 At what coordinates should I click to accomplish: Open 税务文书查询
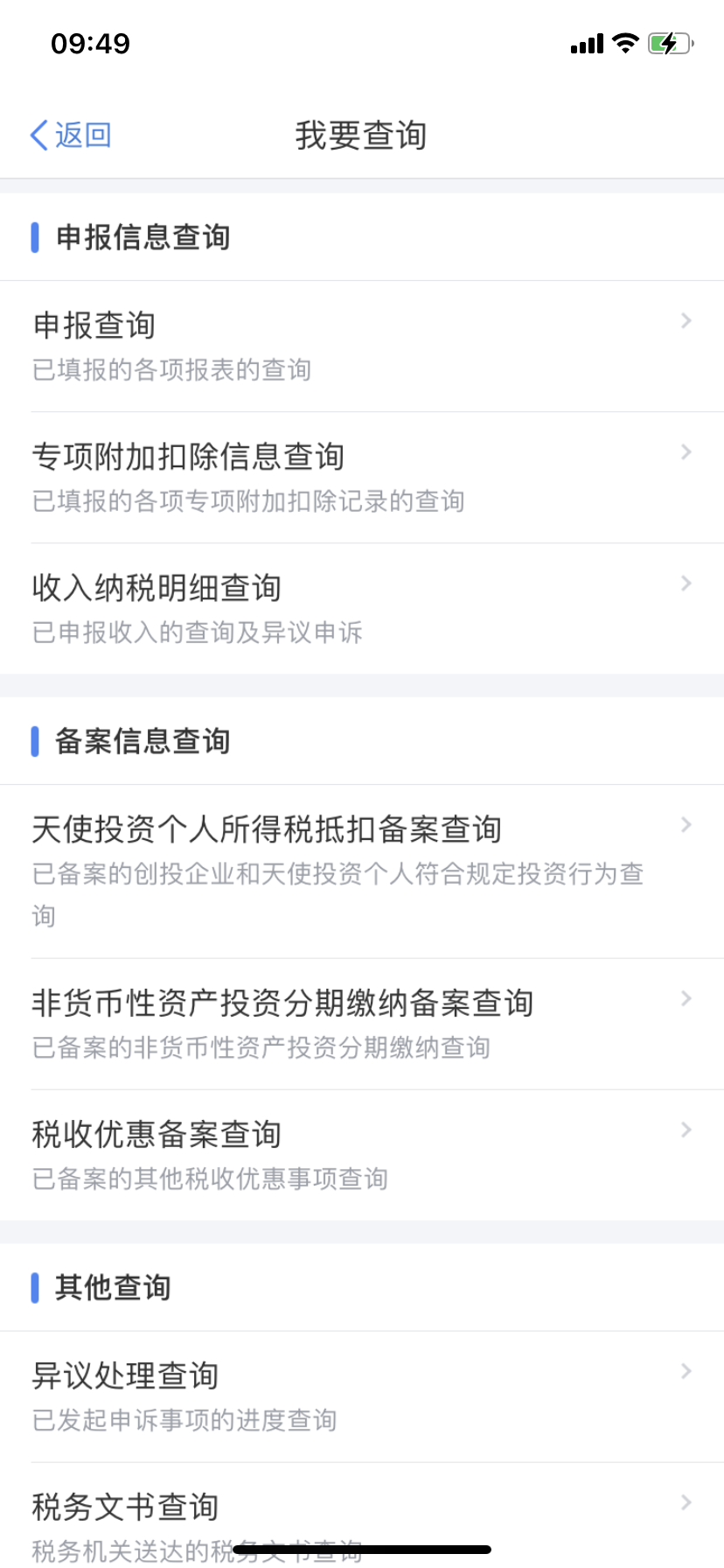(362, 1515)
